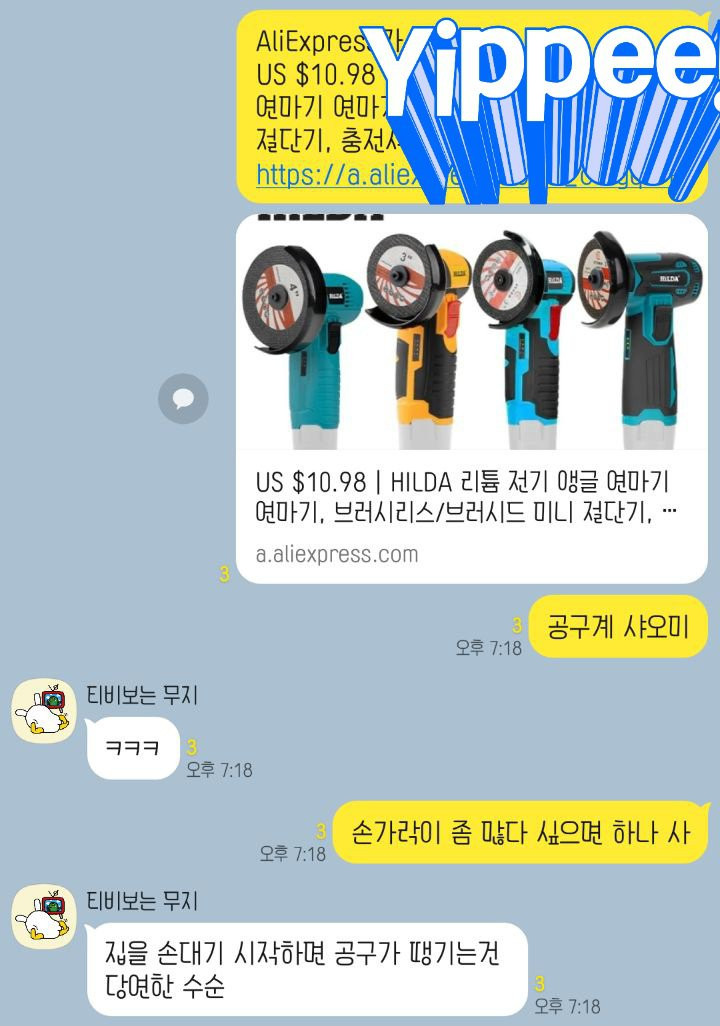The width and height of the screenshot is (720, 1026).
Task: Tap the speech-bubble icon beside the preview card
Action: tap(183, 400)
